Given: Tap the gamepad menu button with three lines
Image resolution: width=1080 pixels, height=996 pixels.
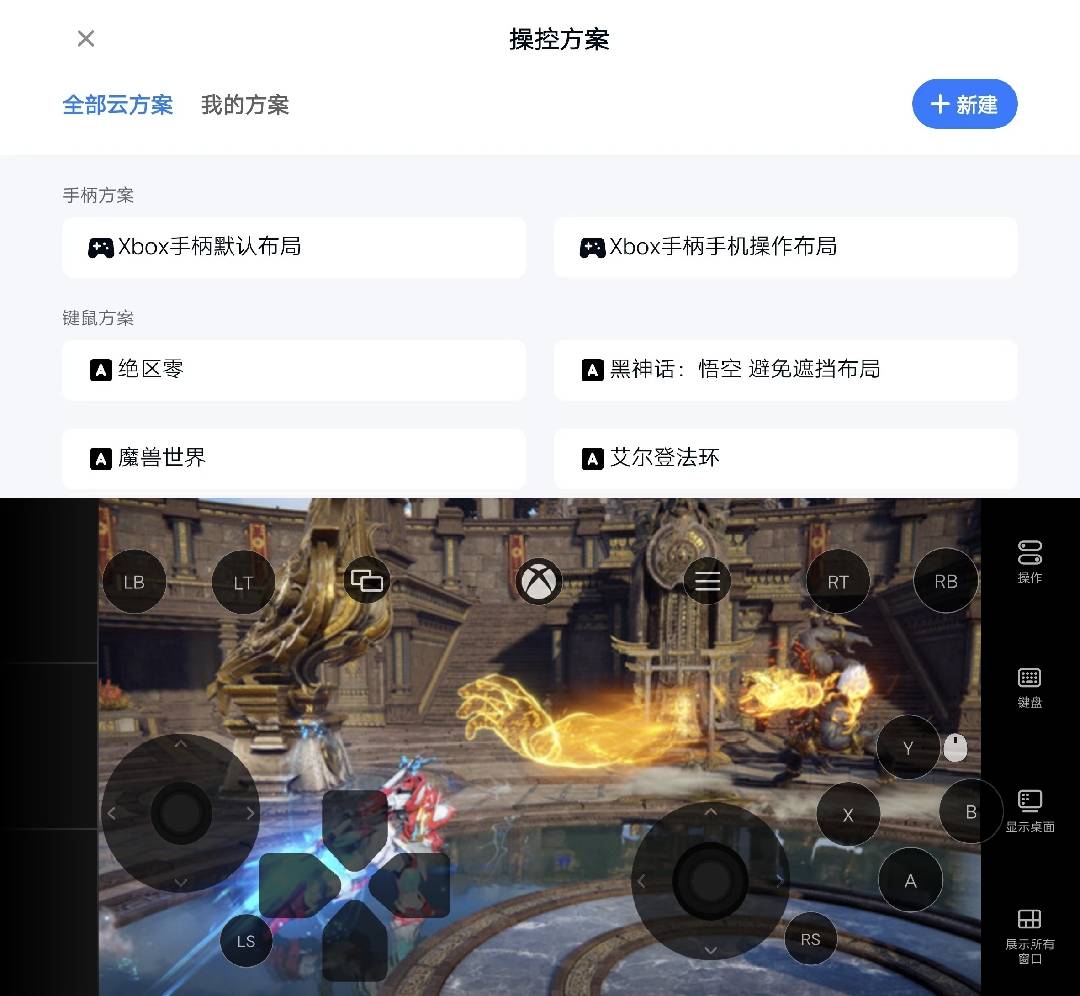Looking at the screenshot, I should coord(707,581).
